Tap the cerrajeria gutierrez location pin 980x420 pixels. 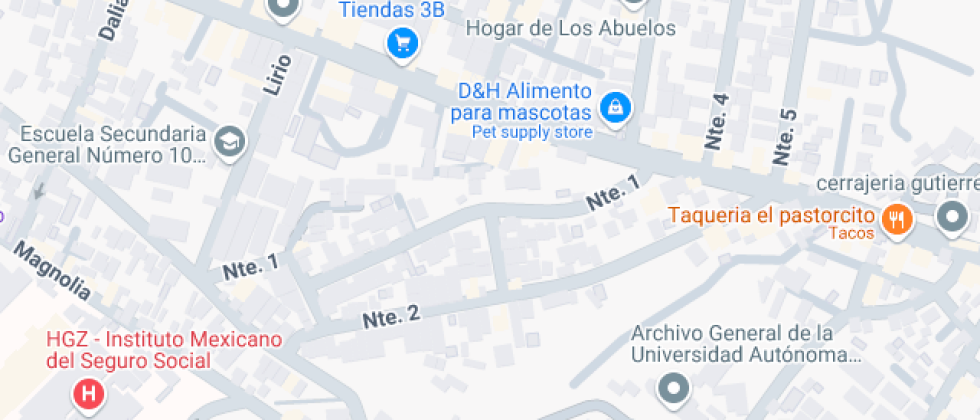951,216
